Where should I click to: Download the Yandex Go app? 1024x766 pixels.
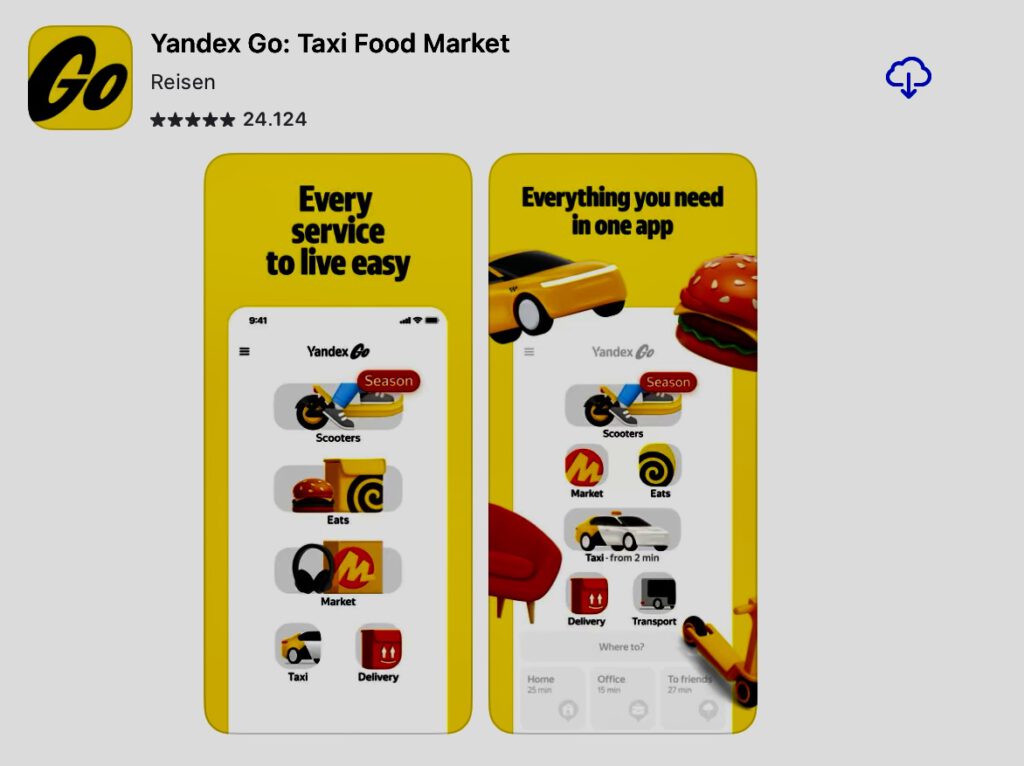point(908,78)
